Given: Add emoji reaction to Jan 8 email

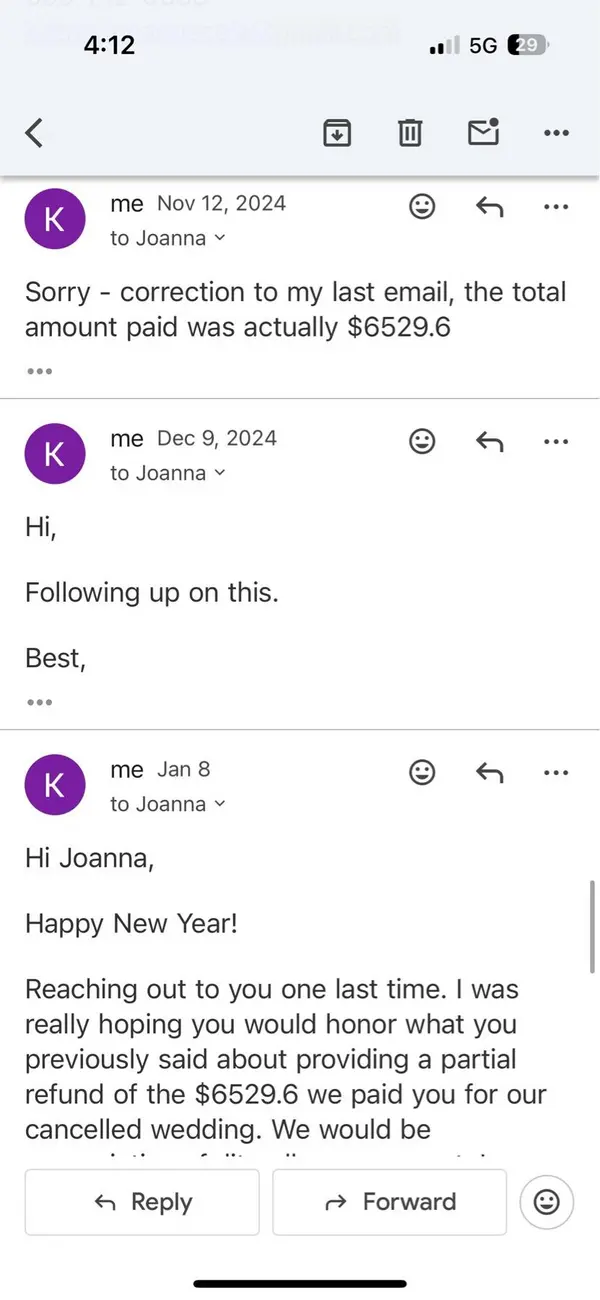Looking at the screenshot, I should (423, 772).
